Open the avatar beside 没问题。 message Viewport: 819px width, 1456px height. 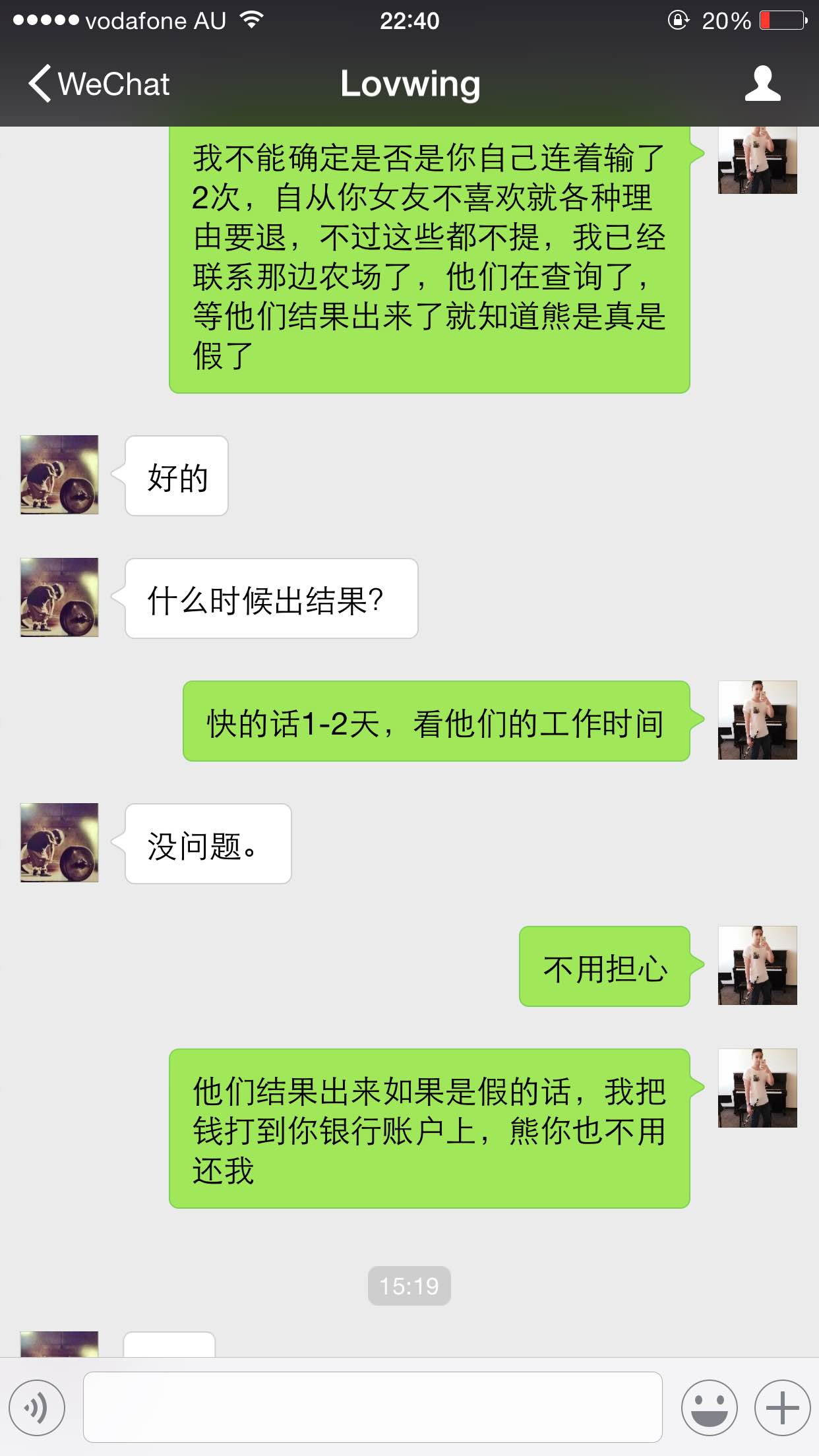[x=59, y=843]
